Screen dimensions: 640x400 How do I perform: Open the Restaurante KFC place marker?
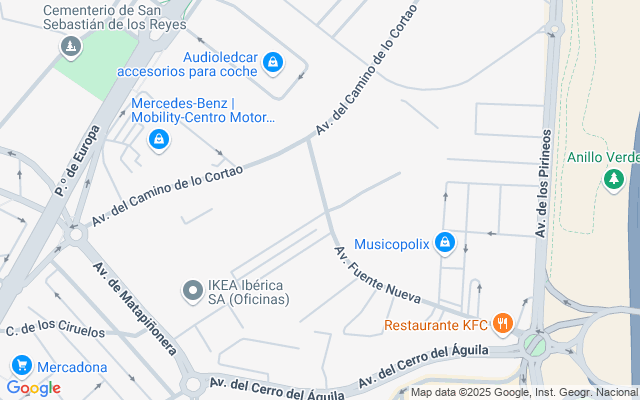(x=502, y=324)
